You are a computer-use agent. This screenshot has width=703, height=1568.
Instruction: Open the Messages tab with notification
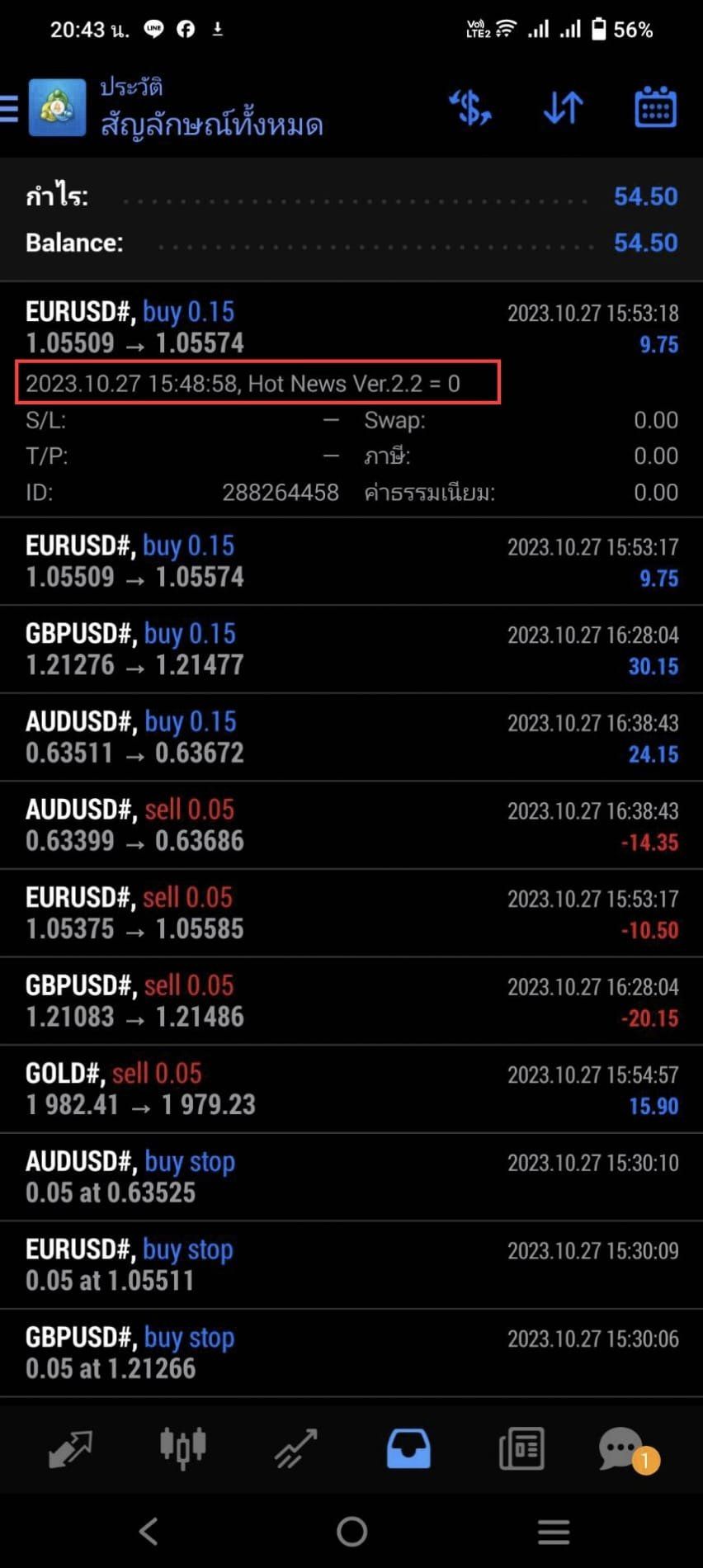[x=627, y=1450]
